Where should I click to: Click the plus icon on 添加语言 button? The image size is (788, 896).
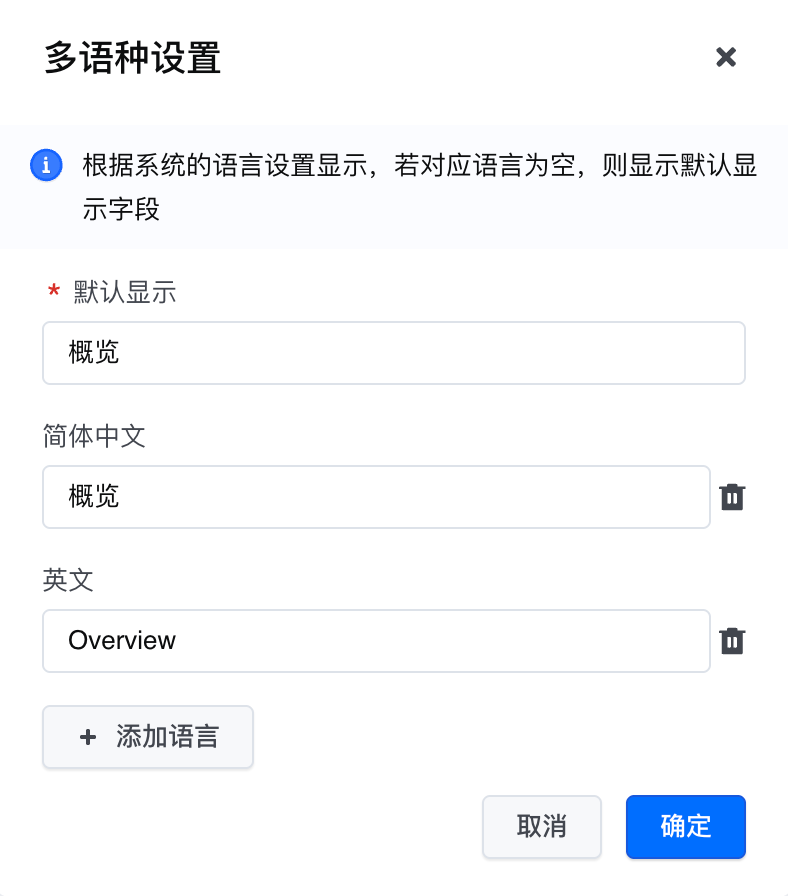(x=88, y=737)
